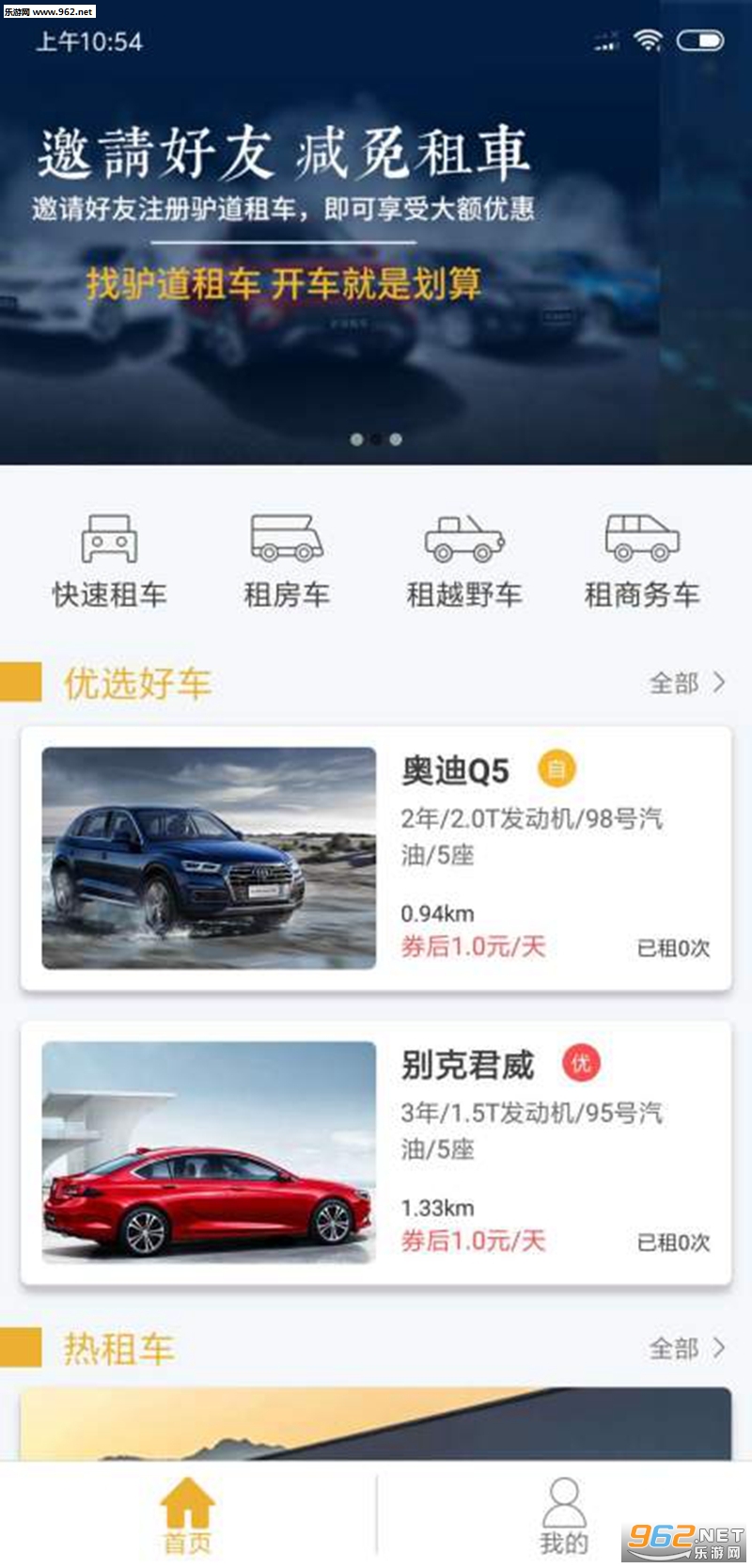Viewport: 752px width, 1568px height.
Task: Open the 租商务车 business car category
Action: 641,561
